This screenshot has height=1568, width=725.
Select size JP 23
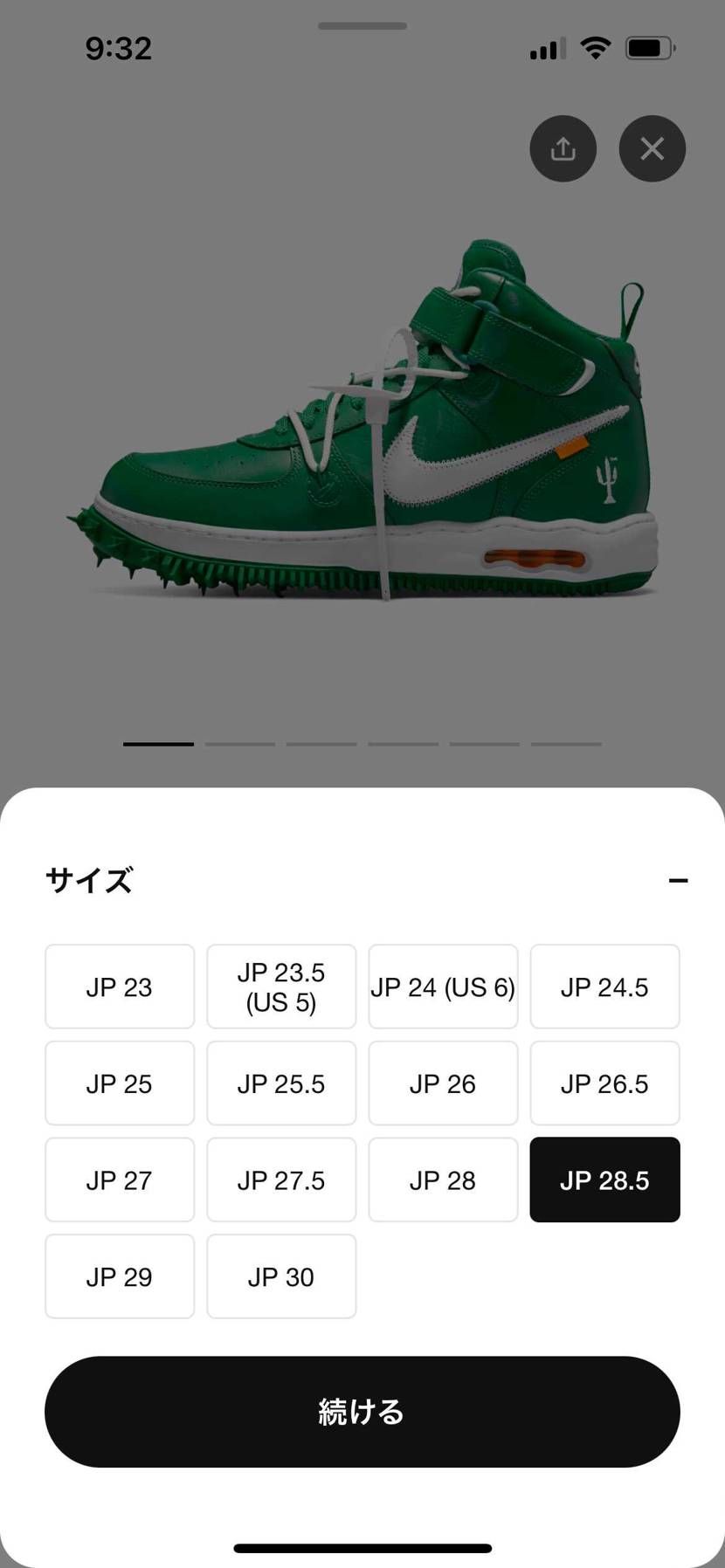point(119,987)
